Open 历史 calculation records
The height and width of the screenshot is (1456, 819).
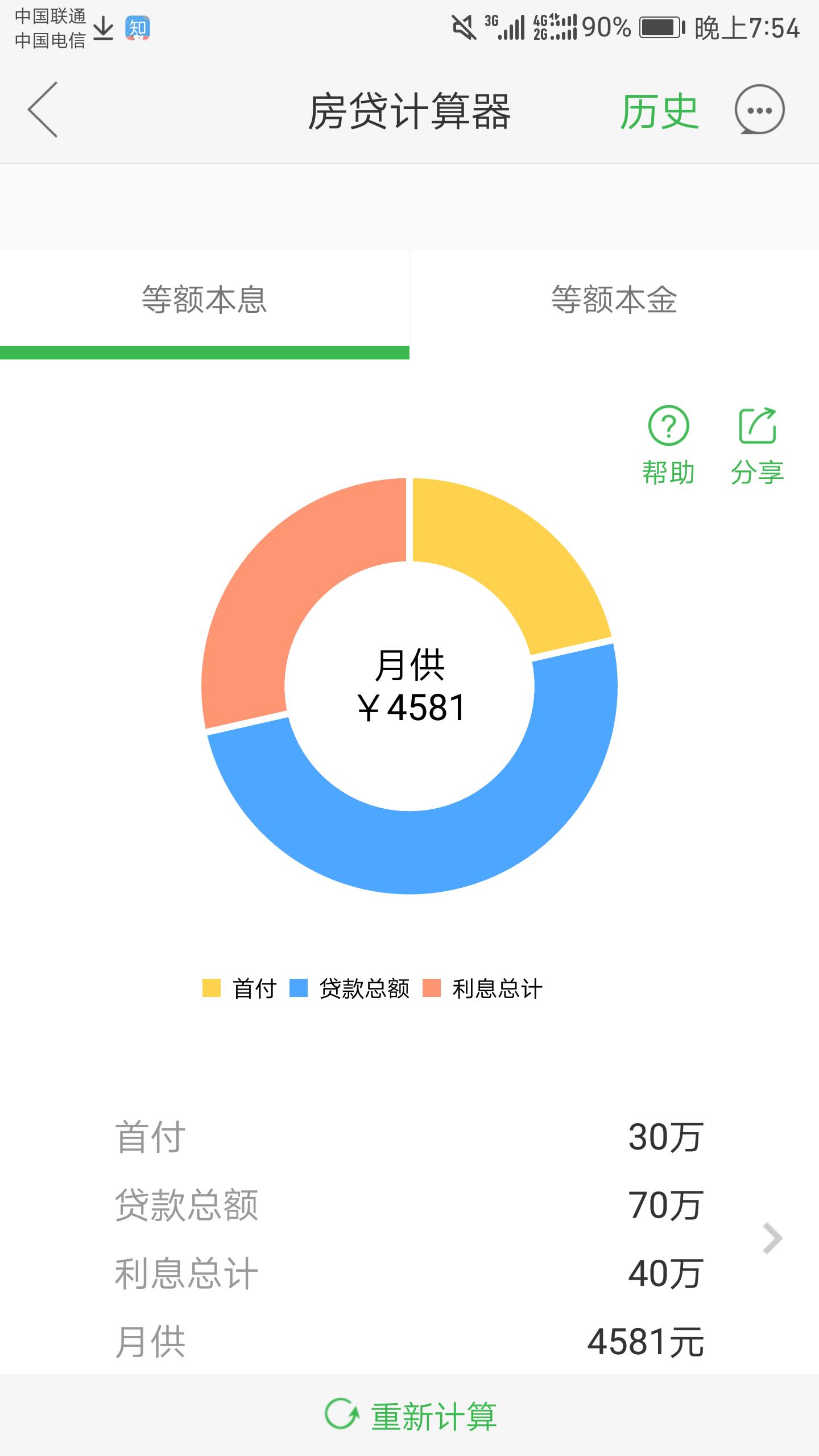(659, 111)
